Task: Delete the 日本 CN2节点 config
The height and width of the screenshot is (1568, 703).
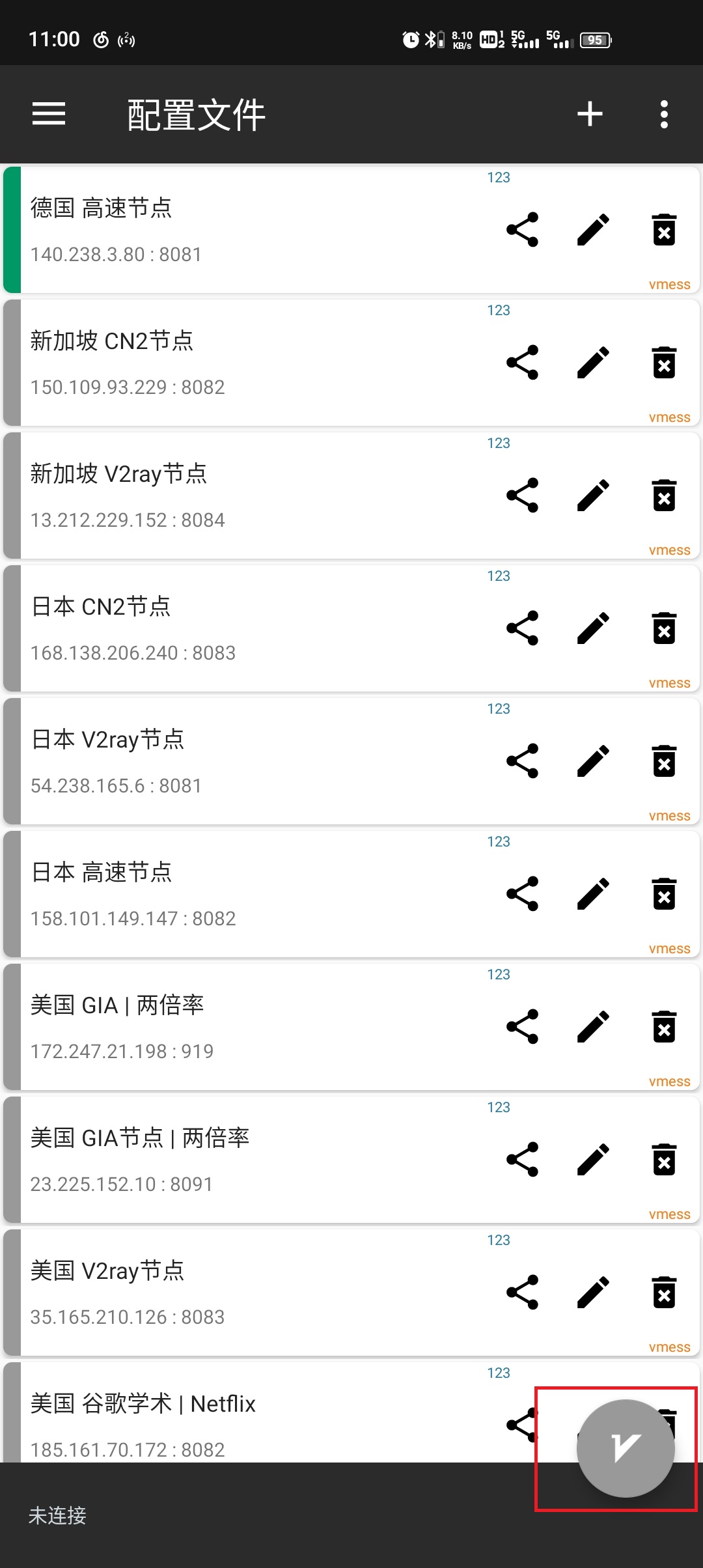Action: [x=664, y=628]
